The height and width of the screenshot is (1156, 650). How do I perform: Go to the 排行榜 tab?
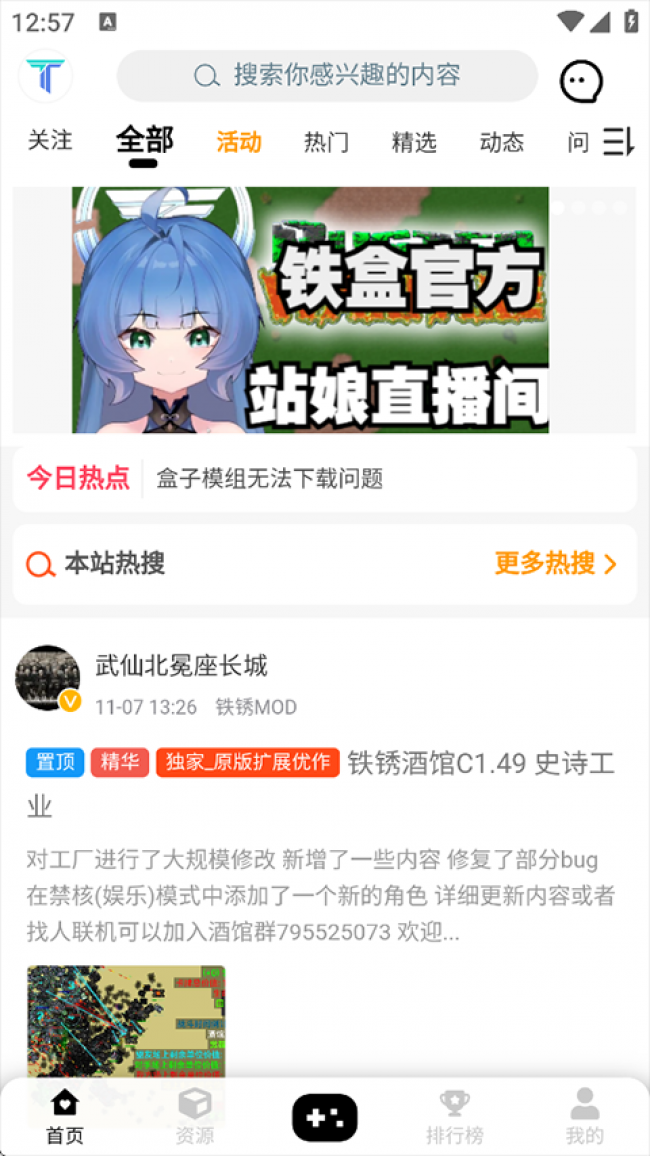tap(455, 1116)
